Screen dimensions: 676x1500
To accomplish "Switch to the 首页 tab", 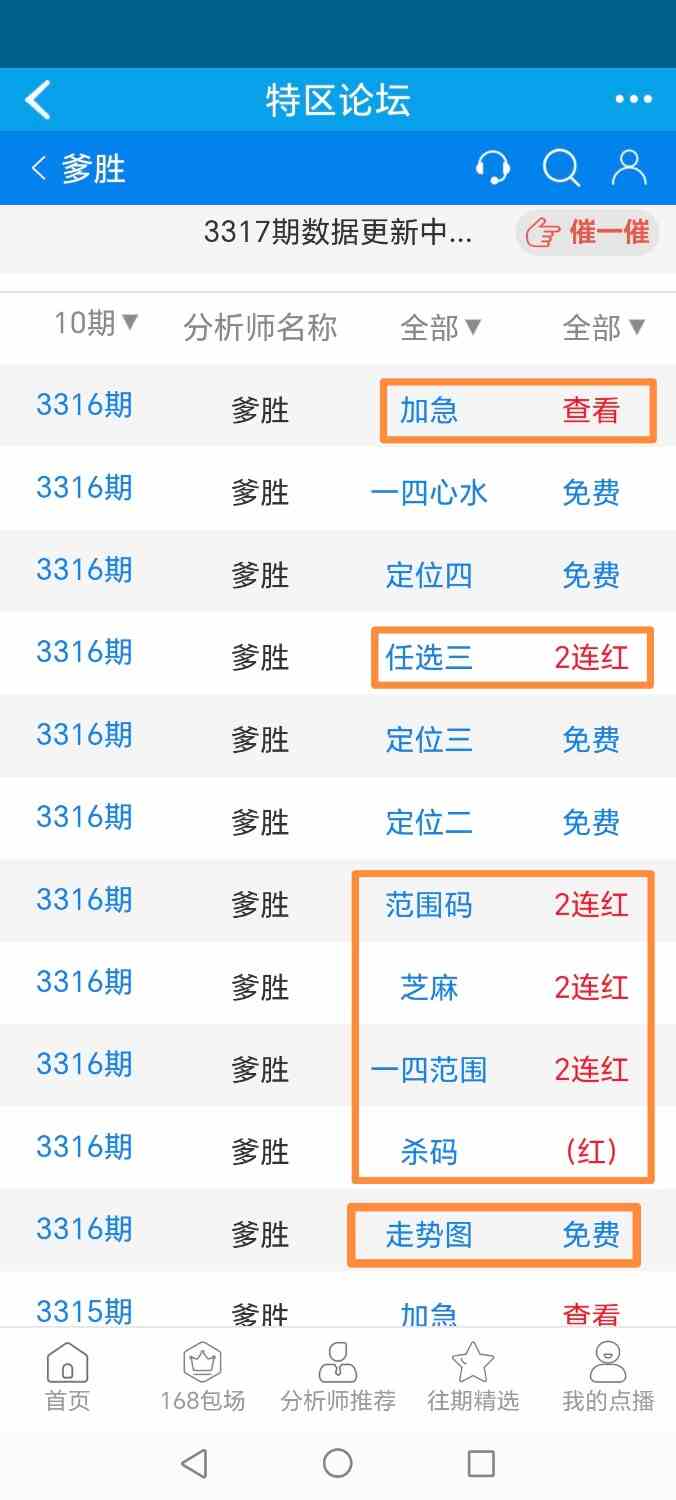I will (67, 1376).
